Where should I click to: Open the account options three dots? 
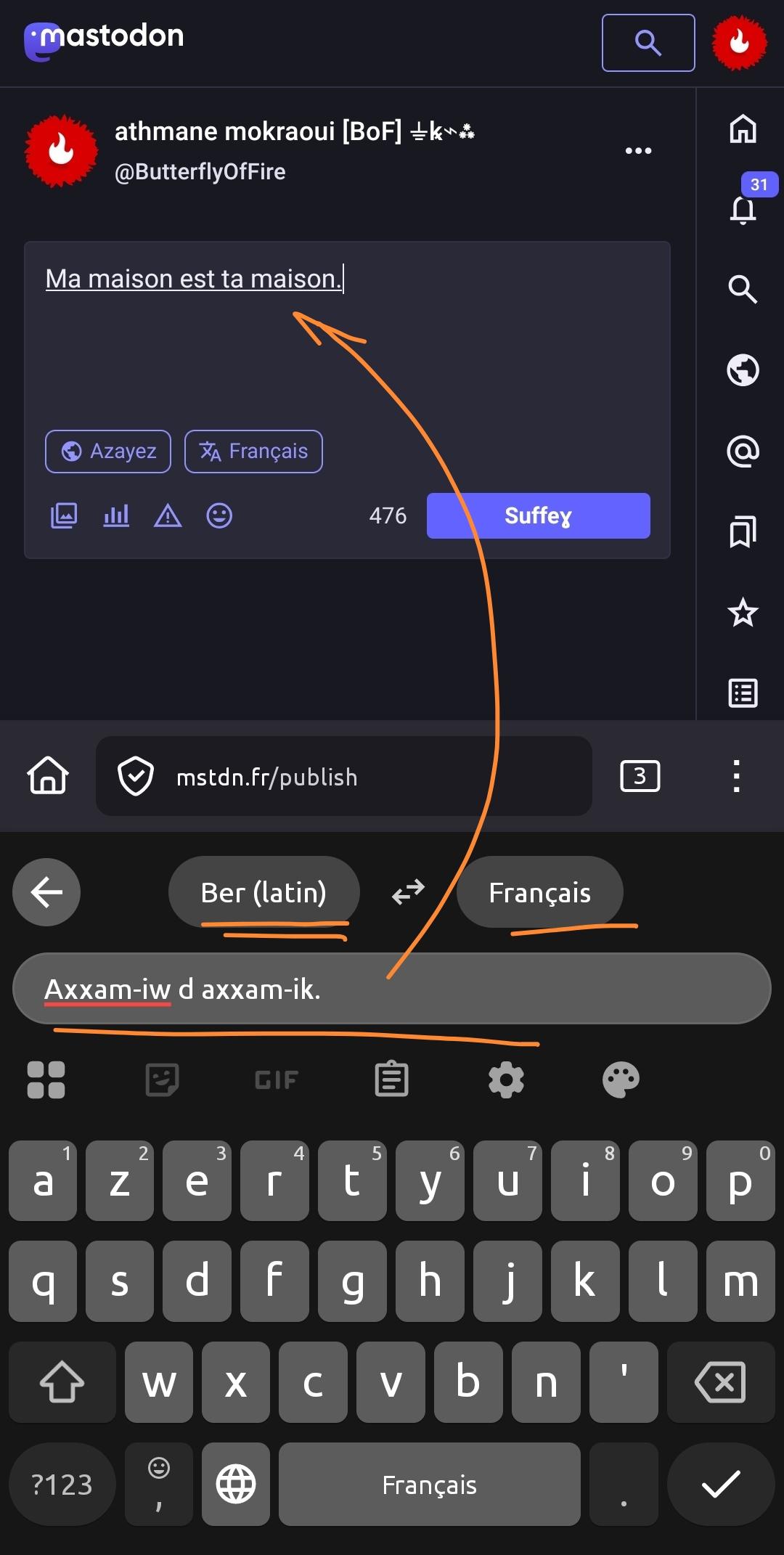pyautogui.click(x=638, y=150)
